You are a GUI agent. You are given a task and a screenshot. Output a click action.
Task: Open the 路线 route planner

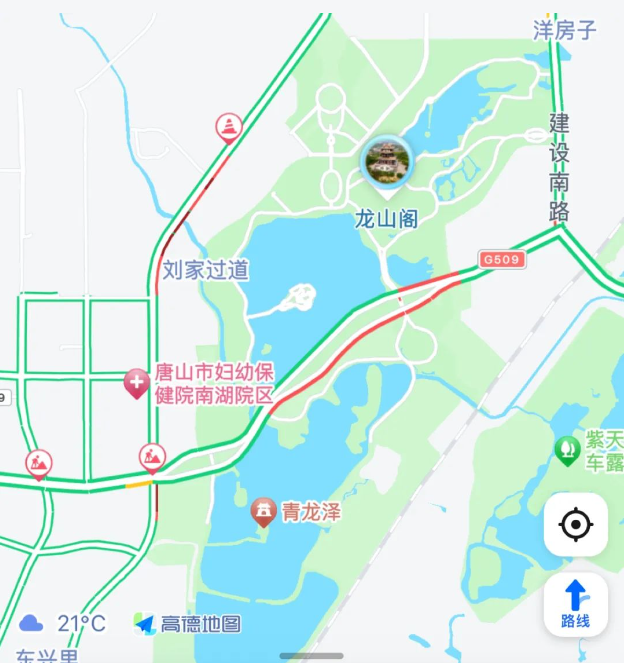[575, 604]
